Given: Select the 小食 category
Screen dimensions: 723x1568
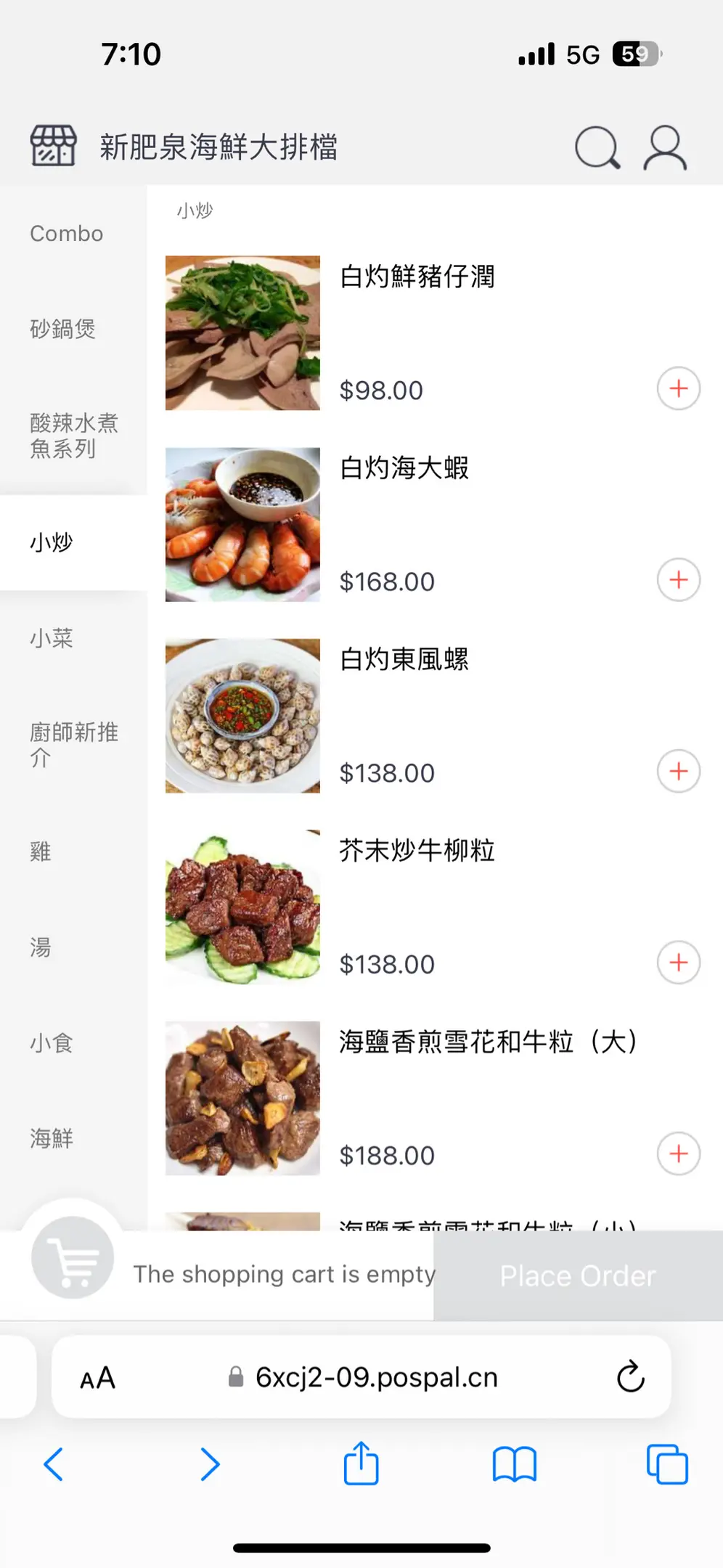Looking at the screenshot, I should pyautogui.click(x=52, y=1042).
